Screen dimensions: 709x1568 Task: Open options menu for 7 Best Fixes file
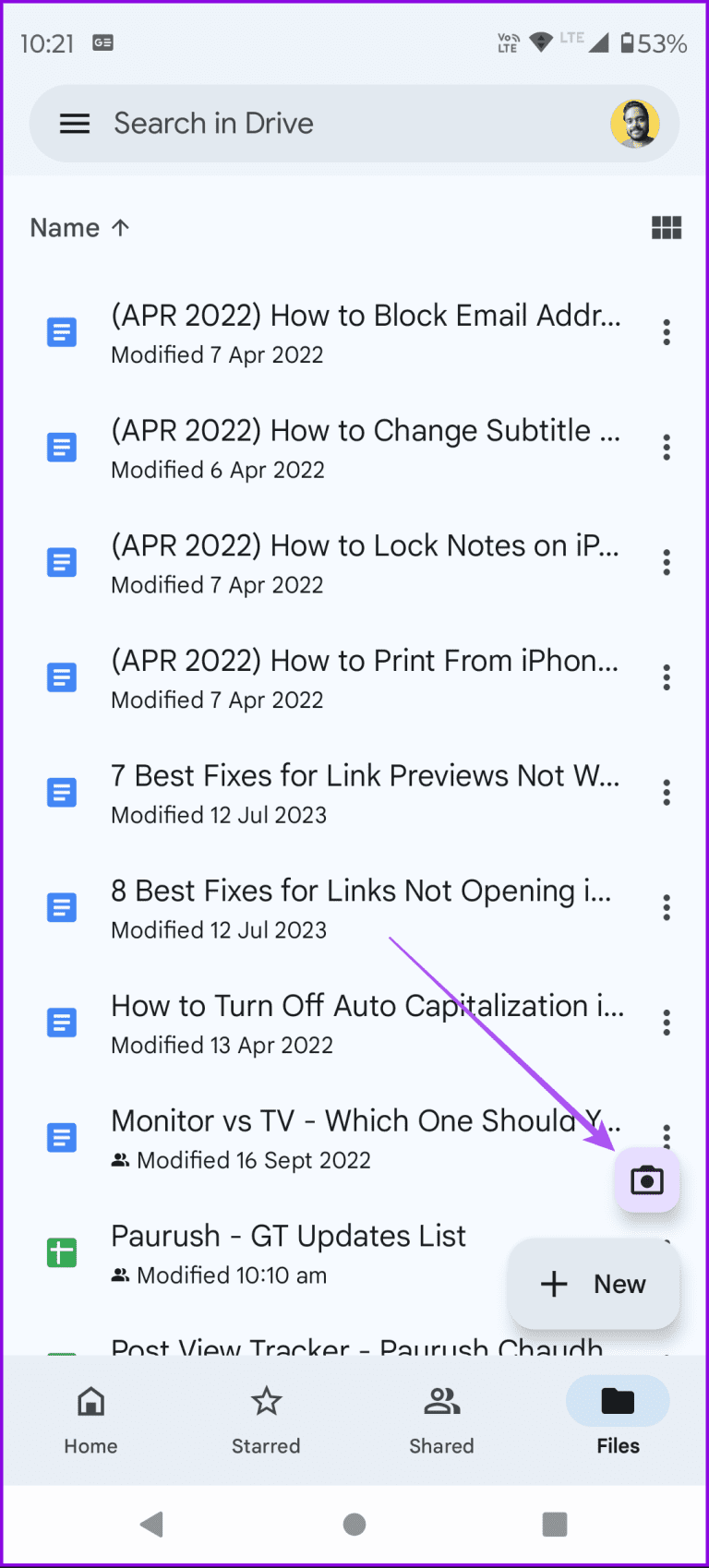tap(667, 792)
